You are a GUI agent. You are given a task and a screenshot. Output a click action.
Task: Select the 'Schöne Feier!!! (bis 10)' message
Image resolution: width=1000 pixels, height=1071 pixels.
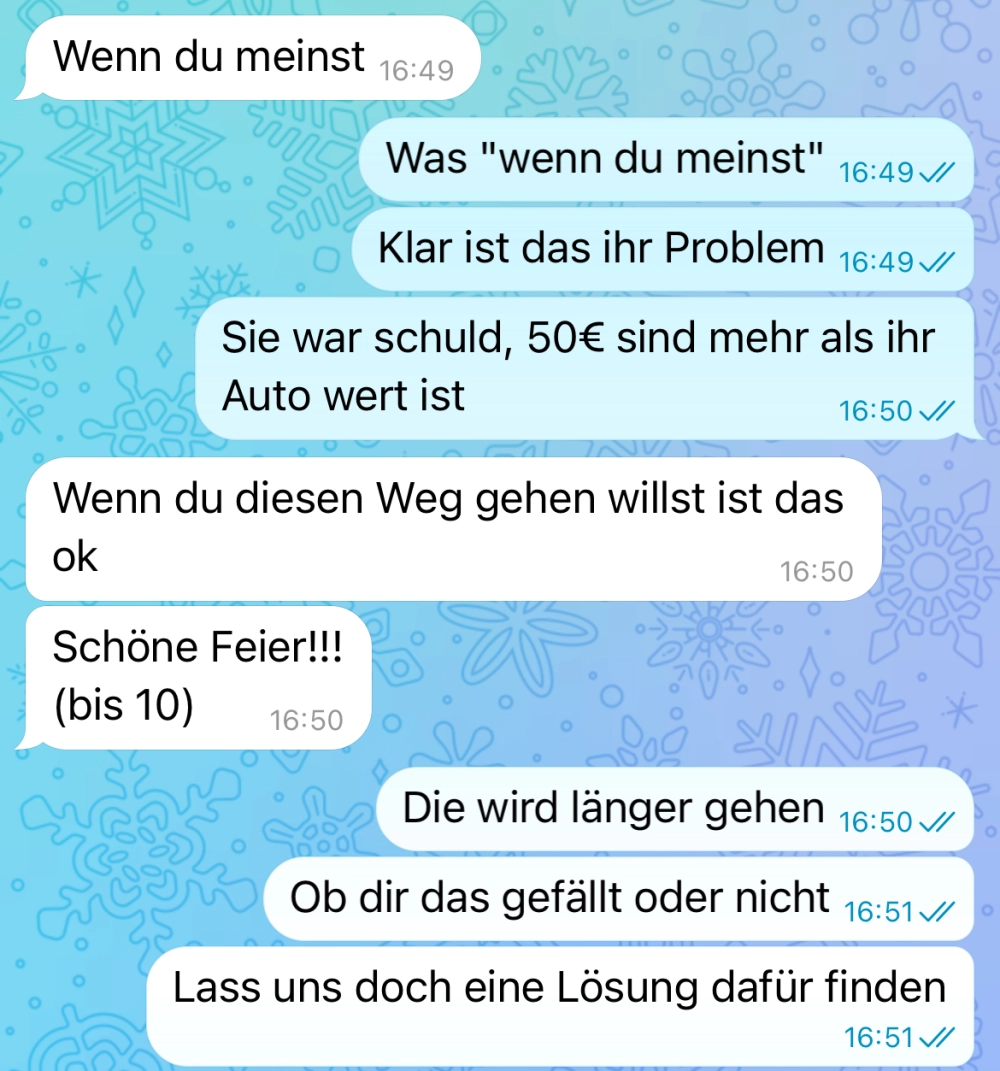tap(196, 676)
